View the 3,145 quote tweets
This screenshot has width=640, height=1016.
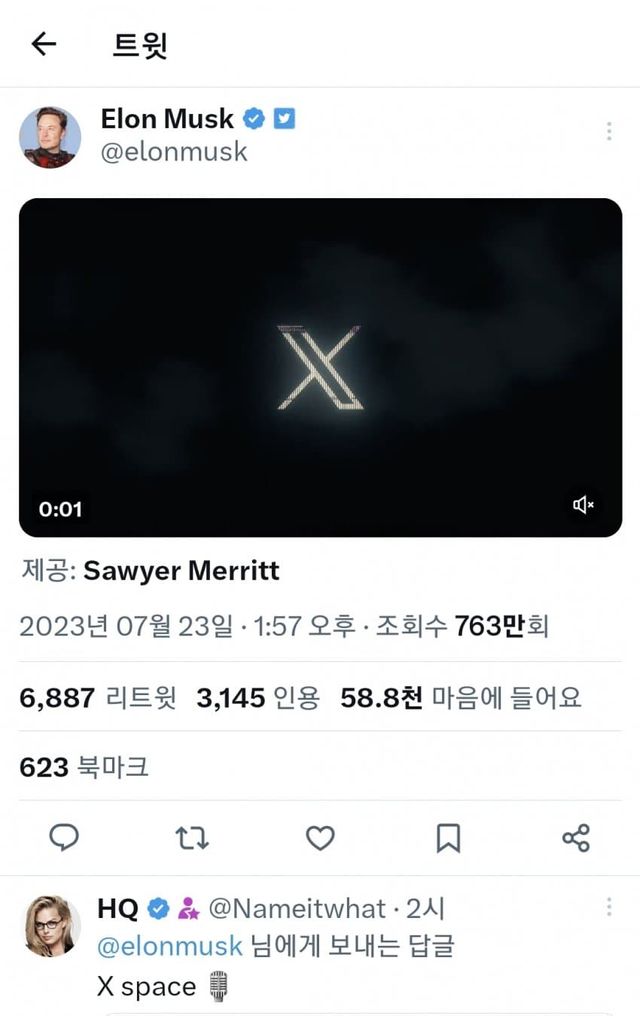coord(258,698)
